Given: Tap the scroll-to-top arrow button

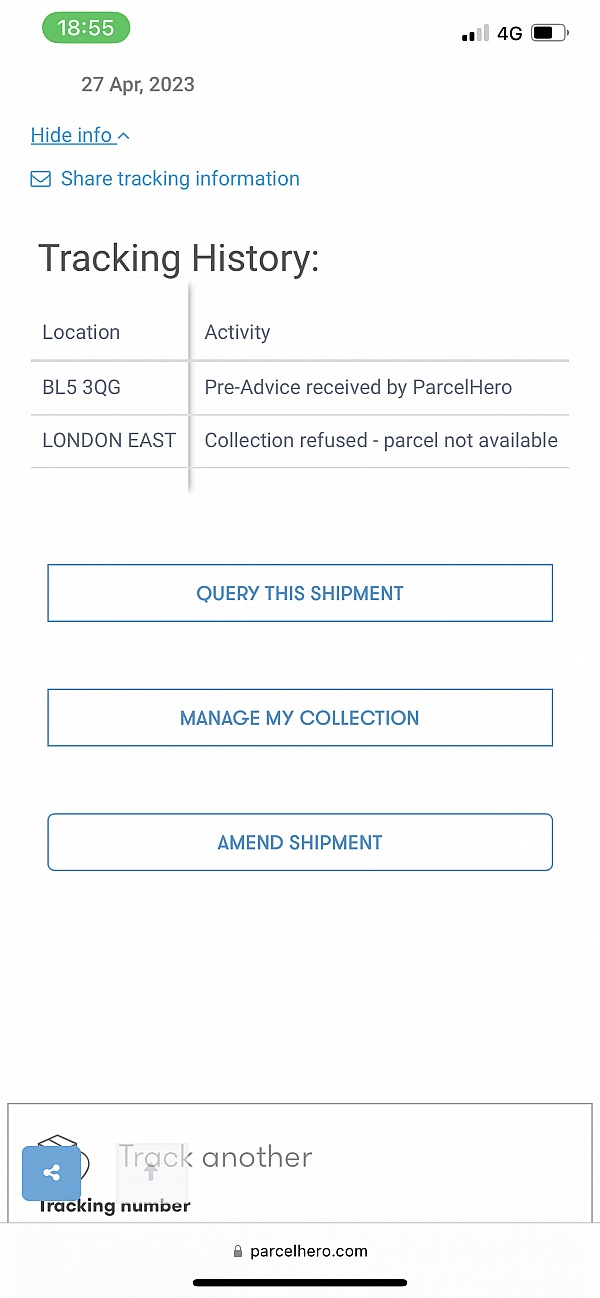Looking at the screenshot, I should [x=152, y=1173].
